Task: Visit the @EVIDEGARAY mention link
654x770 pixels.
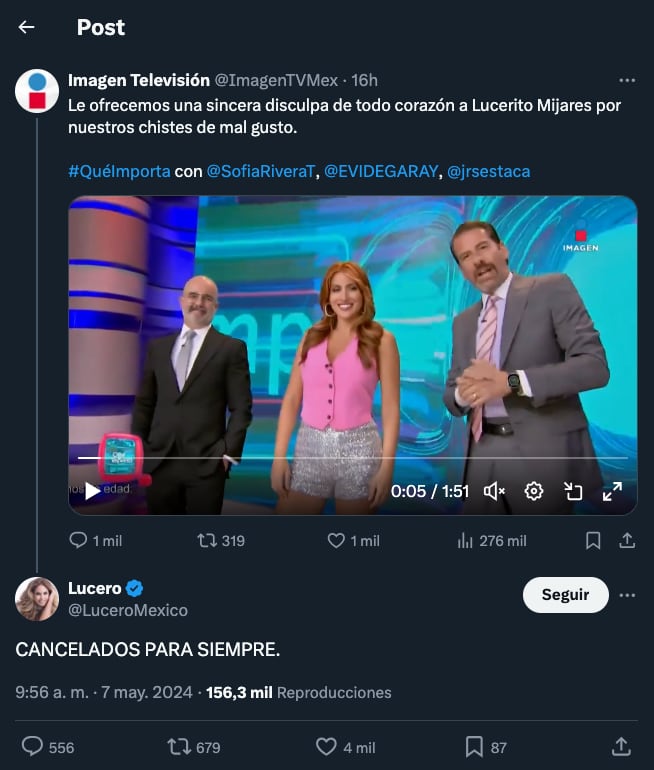Action: (x=381, y=171)
